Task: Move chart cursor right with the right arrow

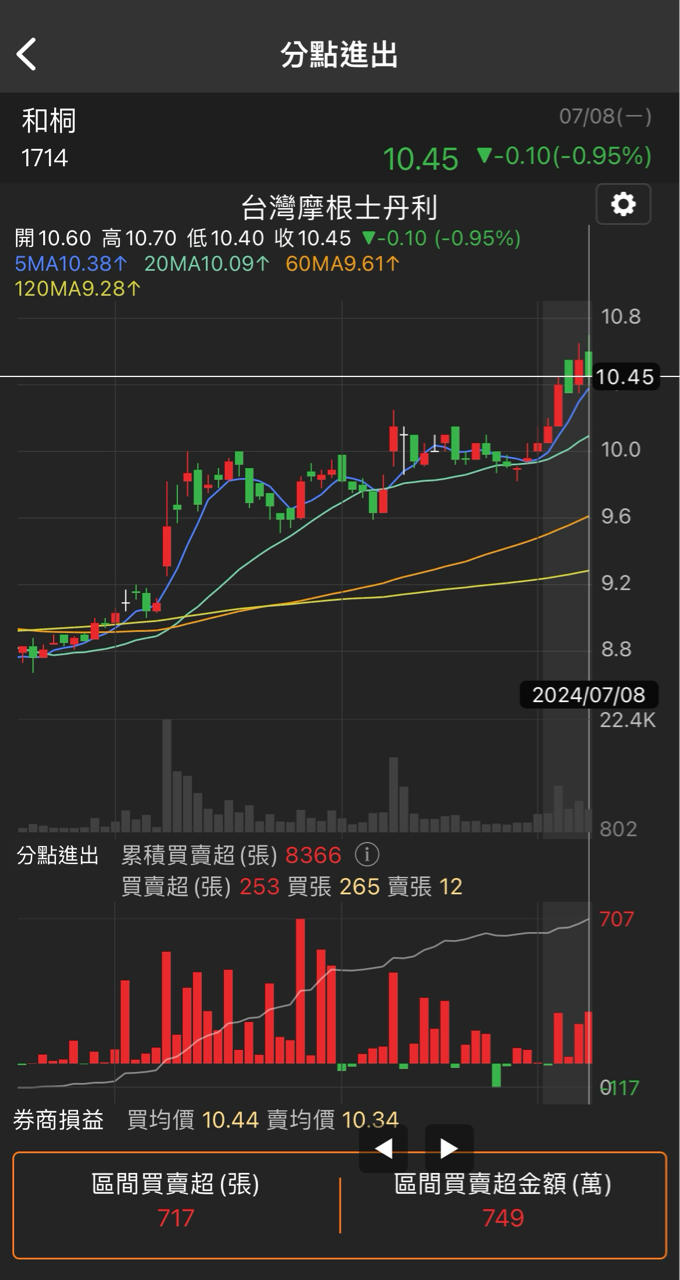Action: [x=449, y=1149]
